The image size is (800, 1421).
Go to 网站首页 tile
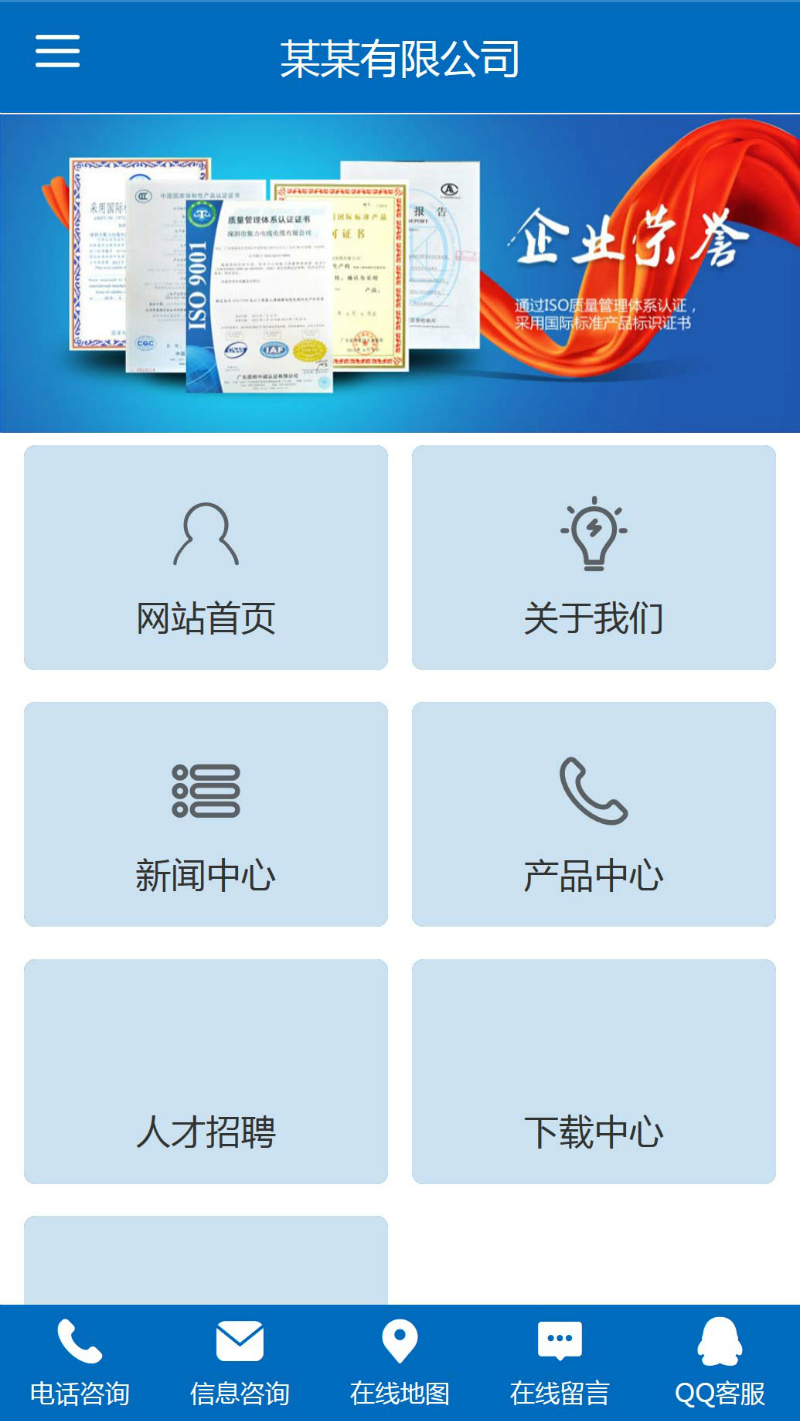pyautogui.click(x=206, y=558)
